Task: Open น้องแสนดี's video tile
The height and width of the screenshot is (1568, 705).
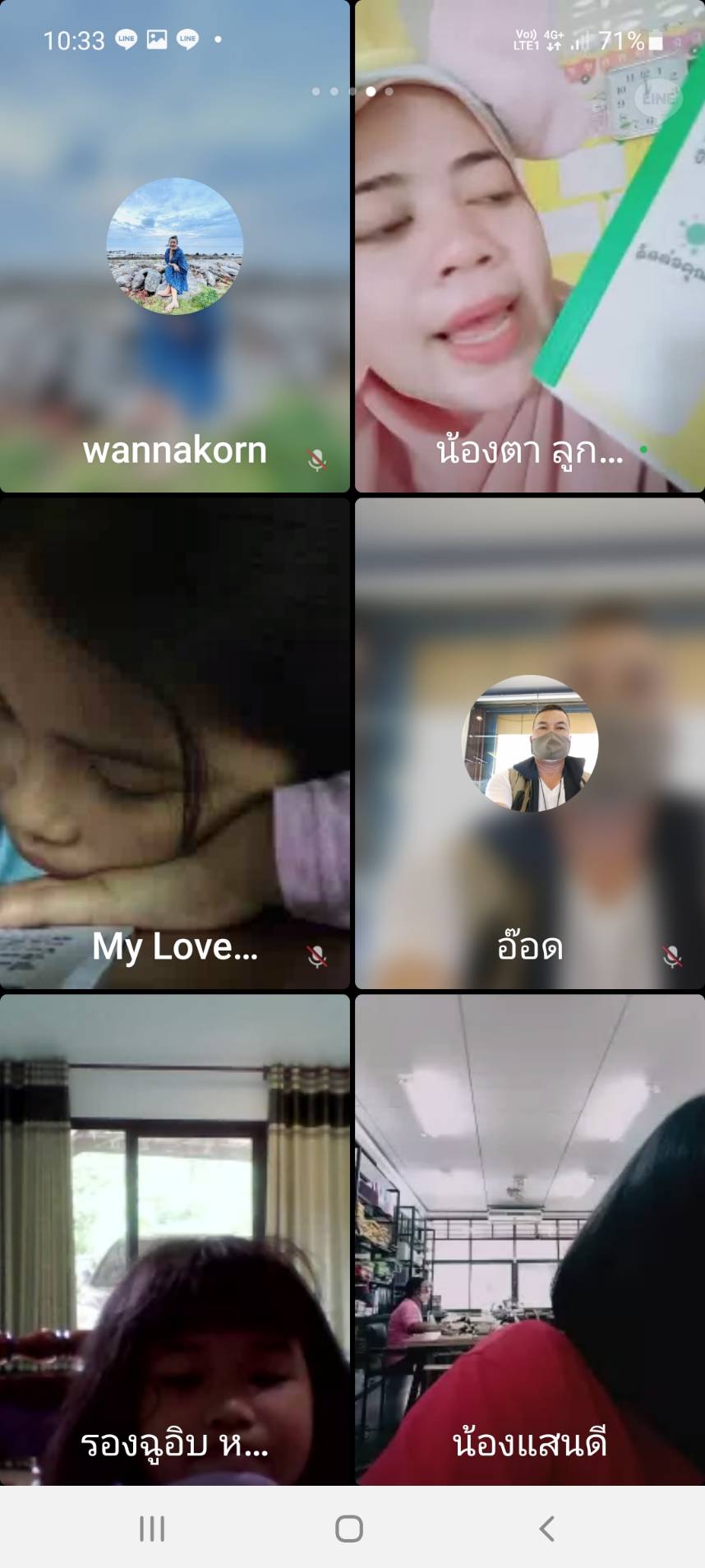Action: (529, 1240)
